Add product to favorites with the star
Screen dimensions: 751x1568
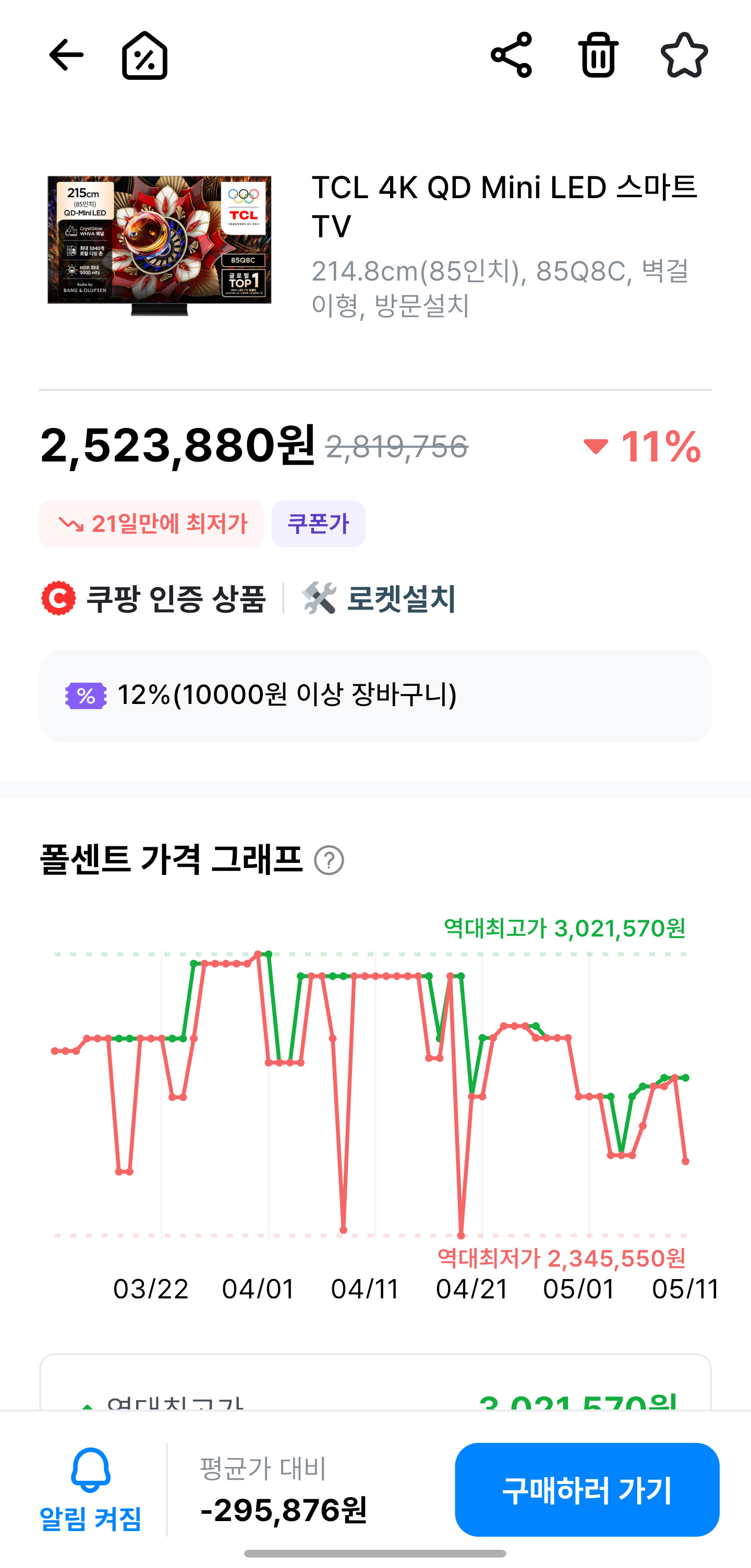click(684, 55)
